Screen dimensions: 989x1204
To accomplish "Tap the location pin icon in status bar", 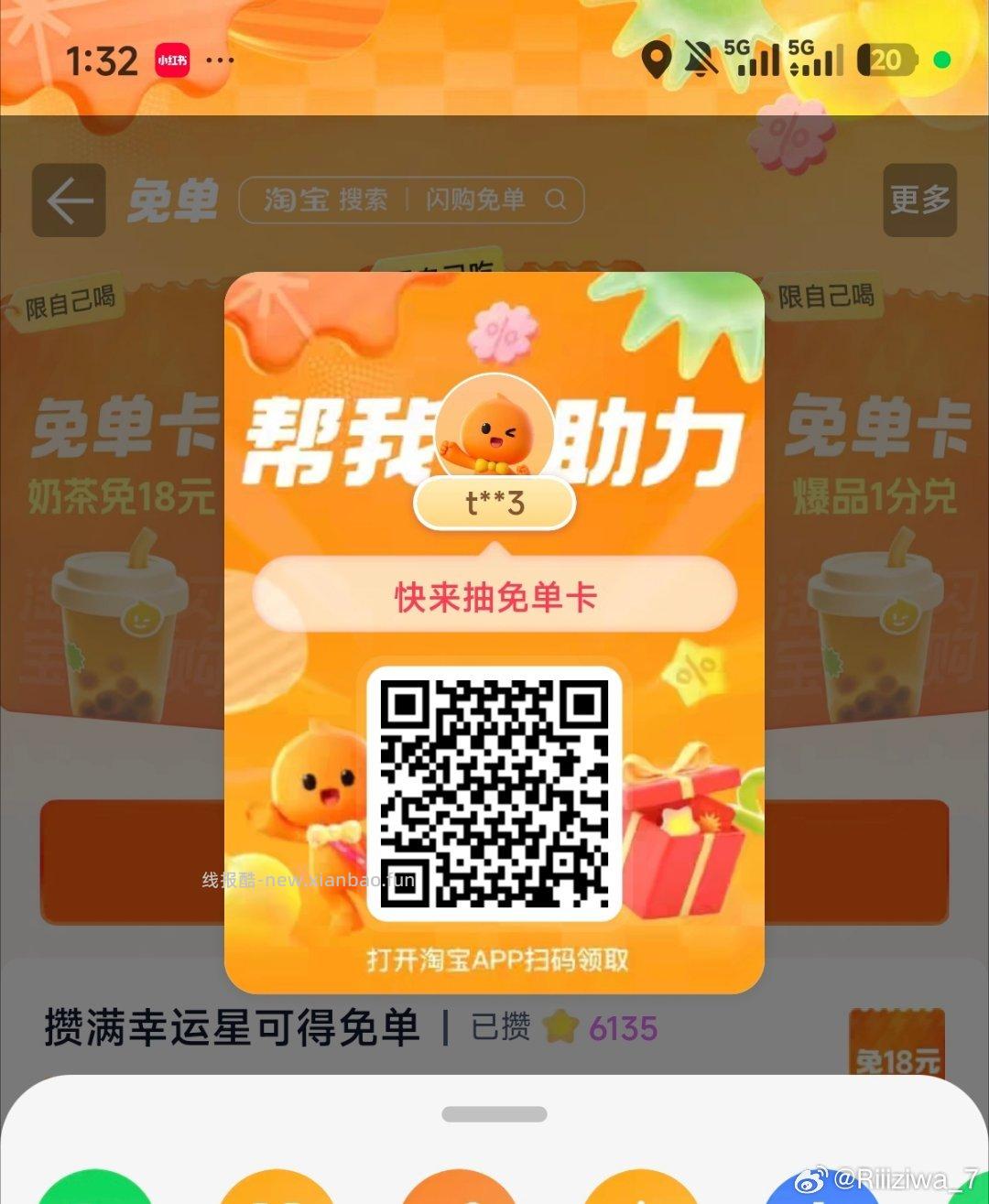I will 656,60.
